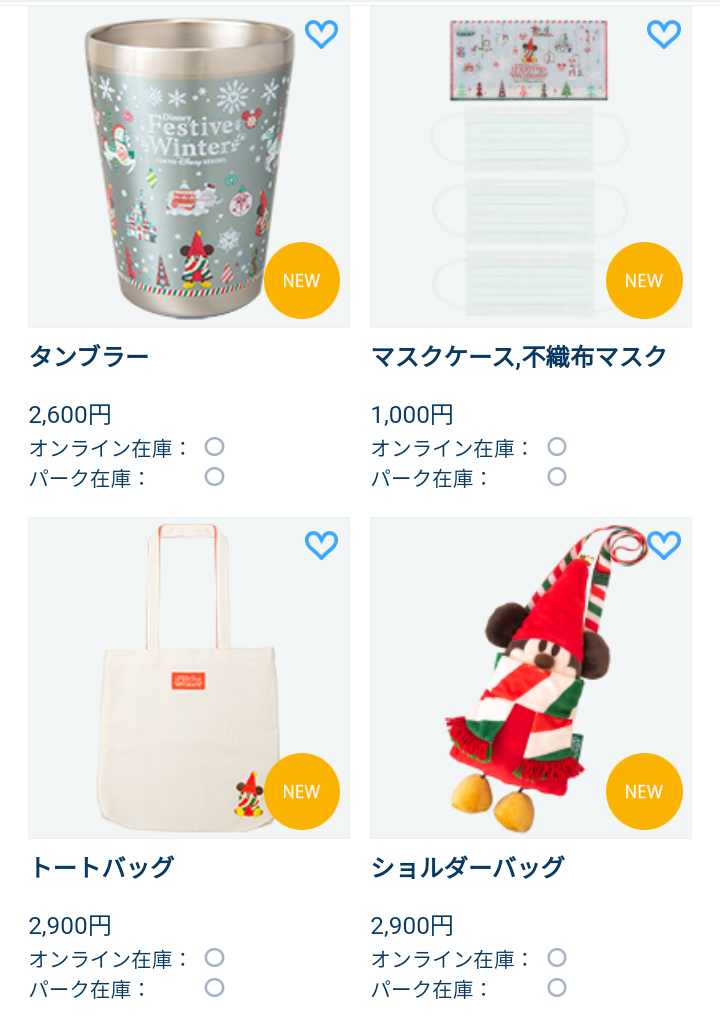Click the NEW badge on the shoulder bag

[x=644, y=791]
